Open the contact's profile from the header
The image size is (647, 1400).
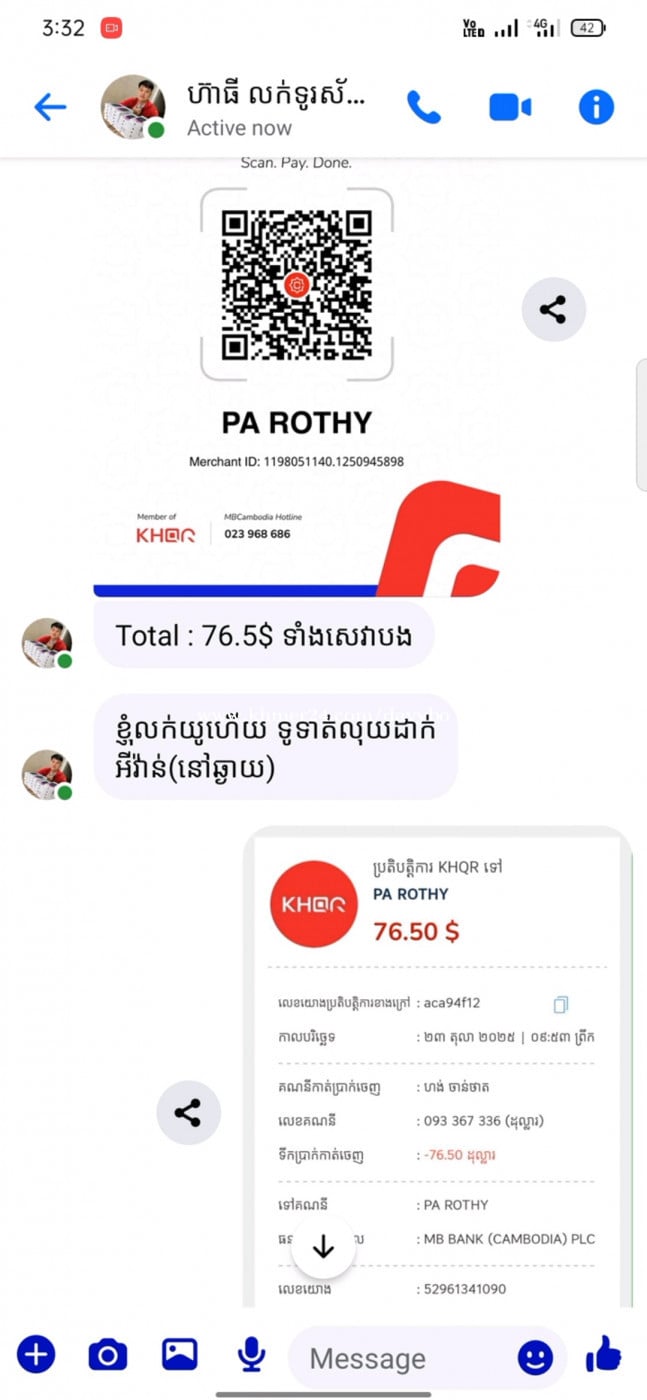click(275, 108)
